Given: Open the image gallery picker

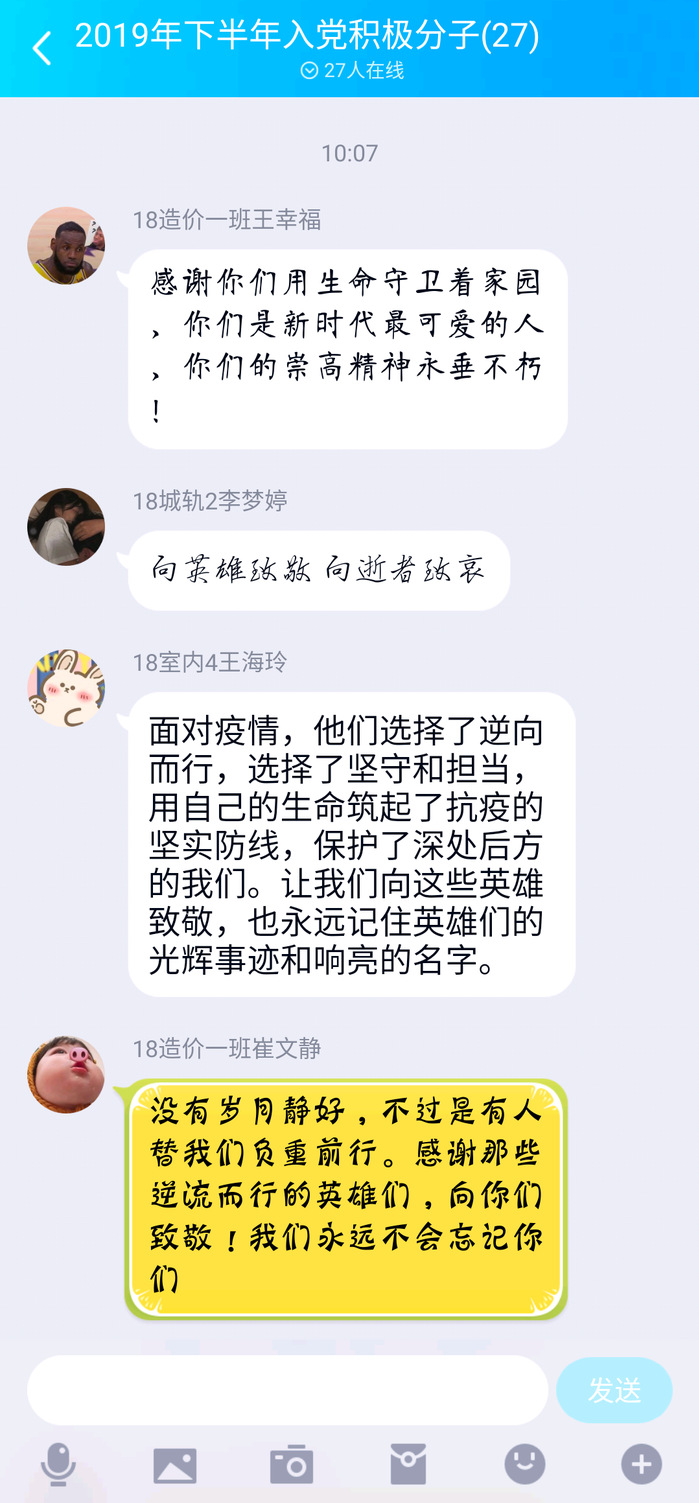Looking at the screenshot, I should coord(175,1465).
